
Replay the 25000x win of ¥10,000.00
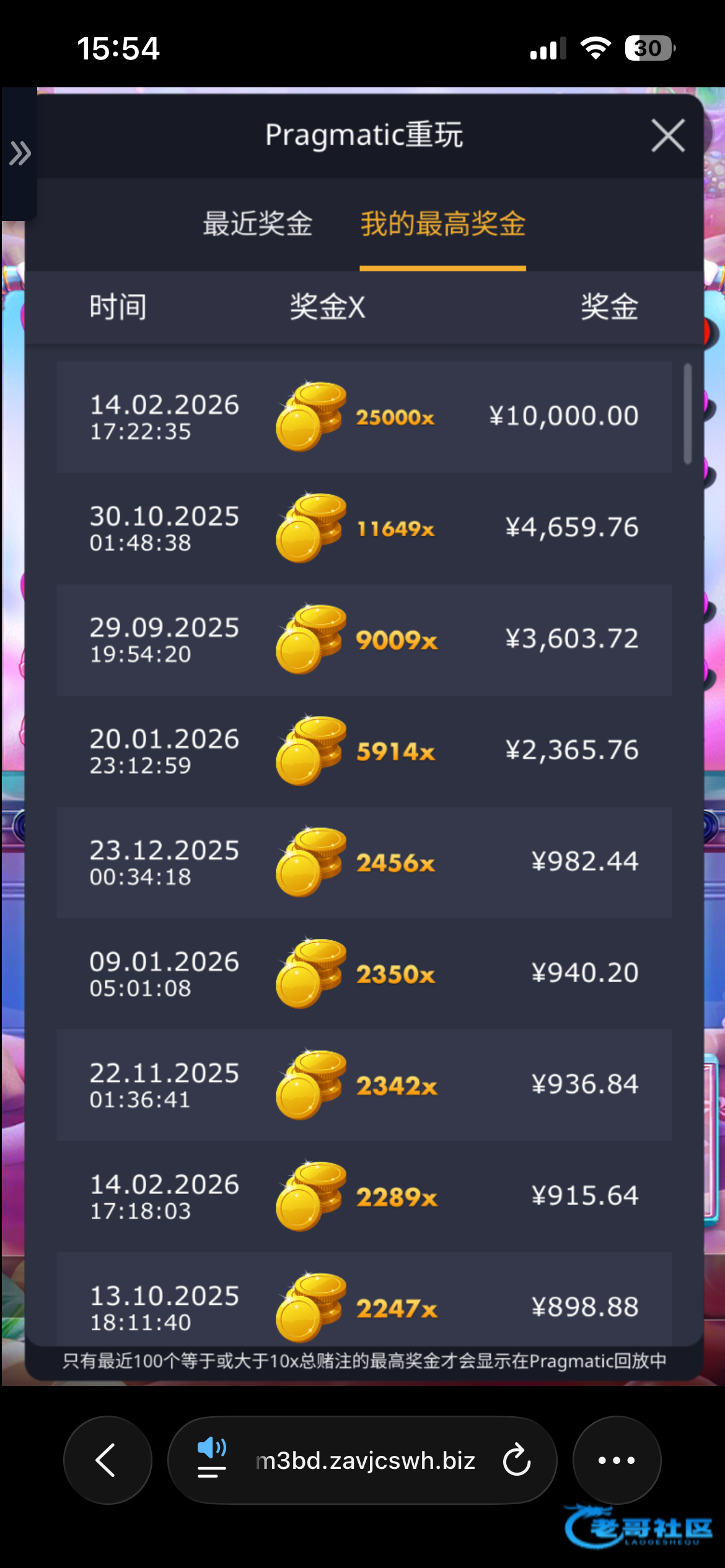tap(364, 417)
